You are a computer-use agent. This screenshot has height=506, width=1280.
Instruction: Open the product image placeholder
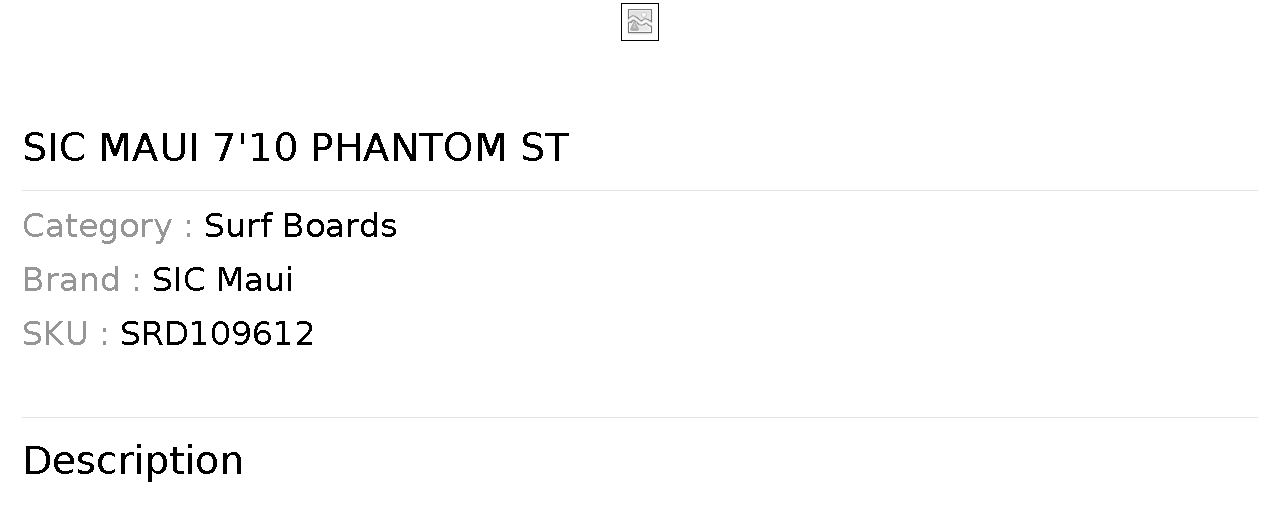[x=639, y=22]
